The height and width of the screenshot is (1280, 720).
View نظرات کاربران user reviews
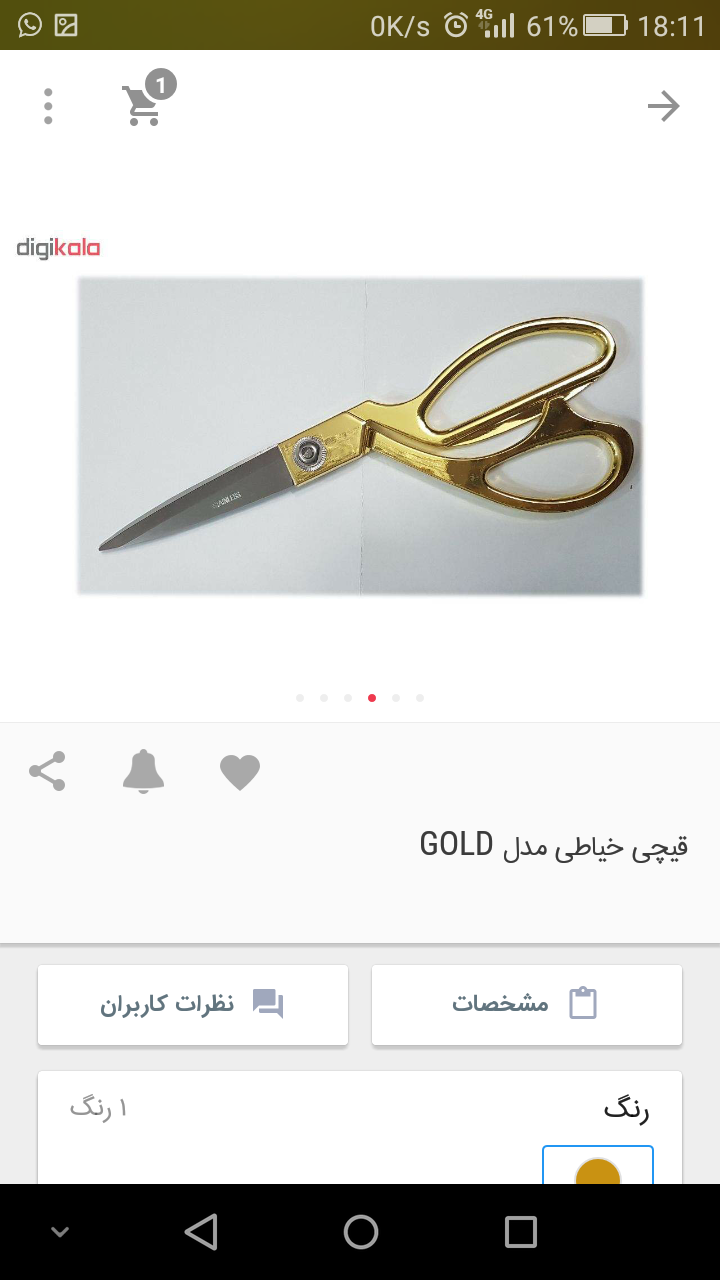[x=193, y=1004]
